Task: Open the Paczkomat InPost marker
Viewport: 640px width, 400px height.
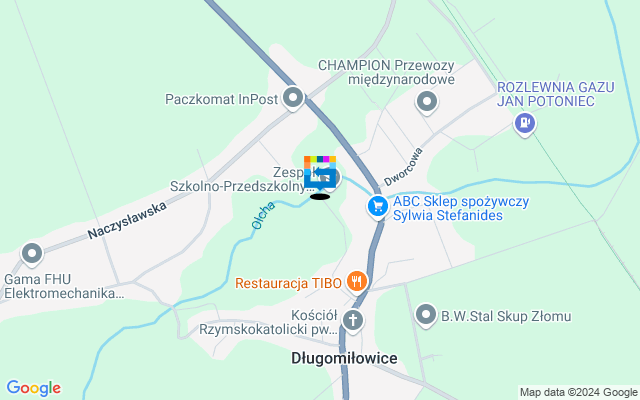Action: tap(293, 98)
